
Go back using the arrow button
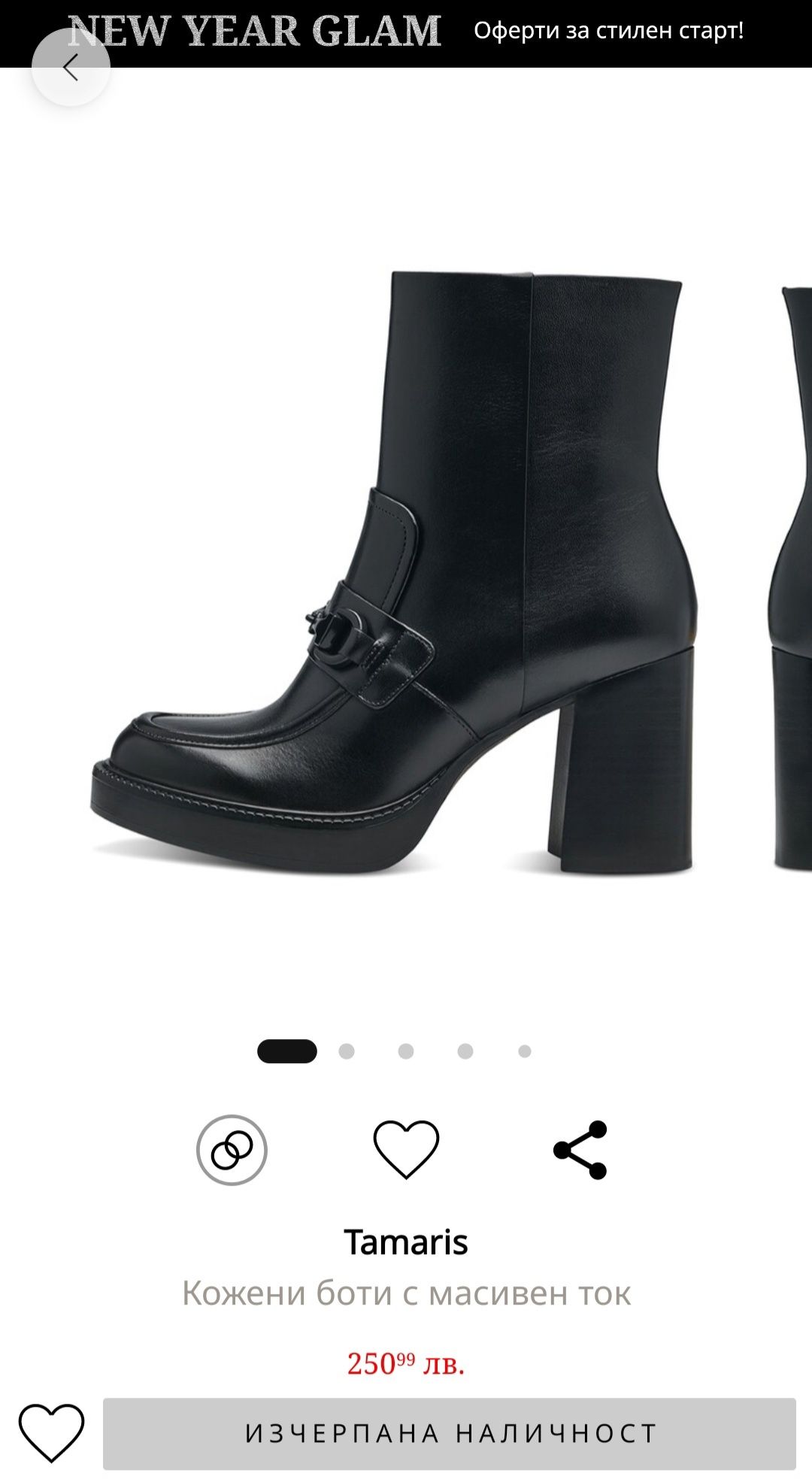[x=71, y=68]
